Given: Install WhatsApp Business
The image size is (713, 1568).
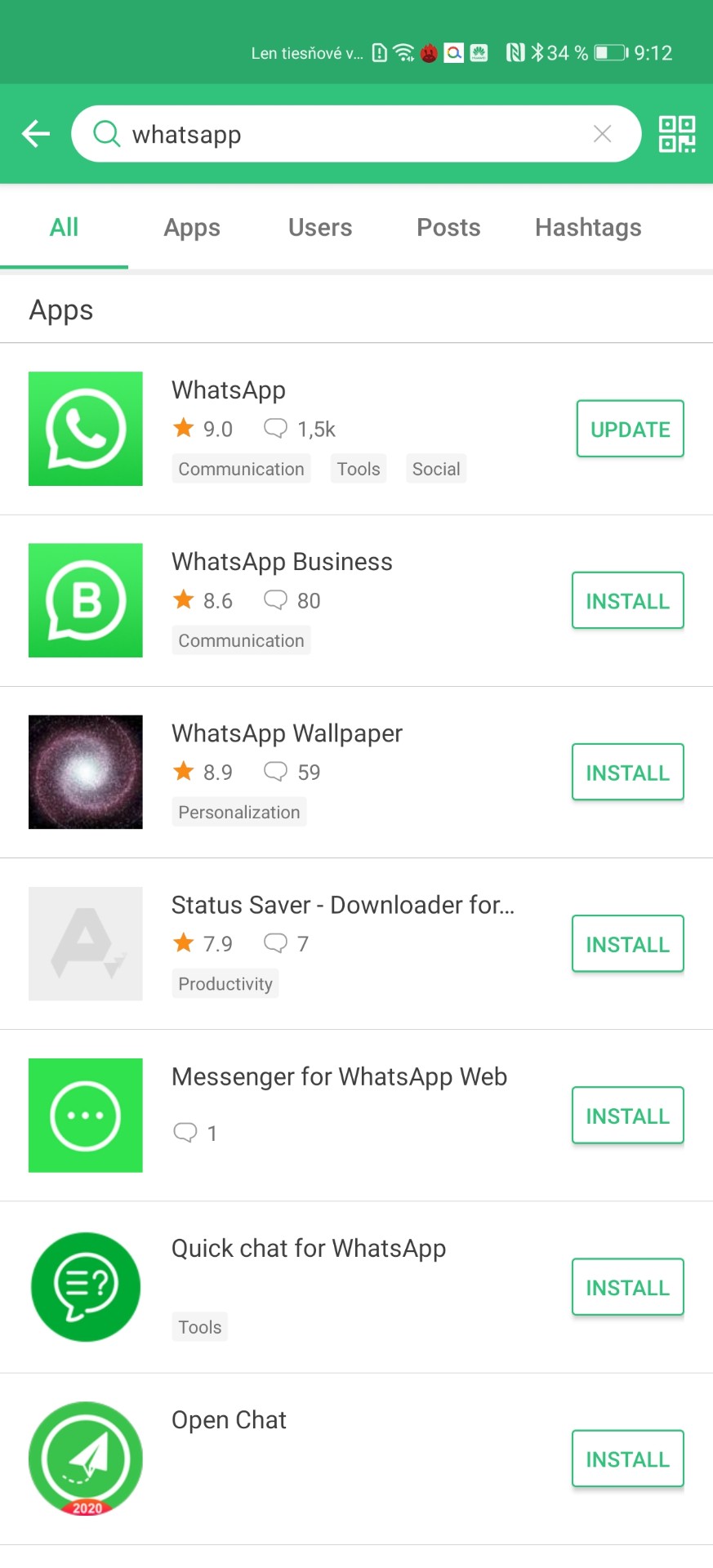Looking at the screenshot, I should coord(627,600).
